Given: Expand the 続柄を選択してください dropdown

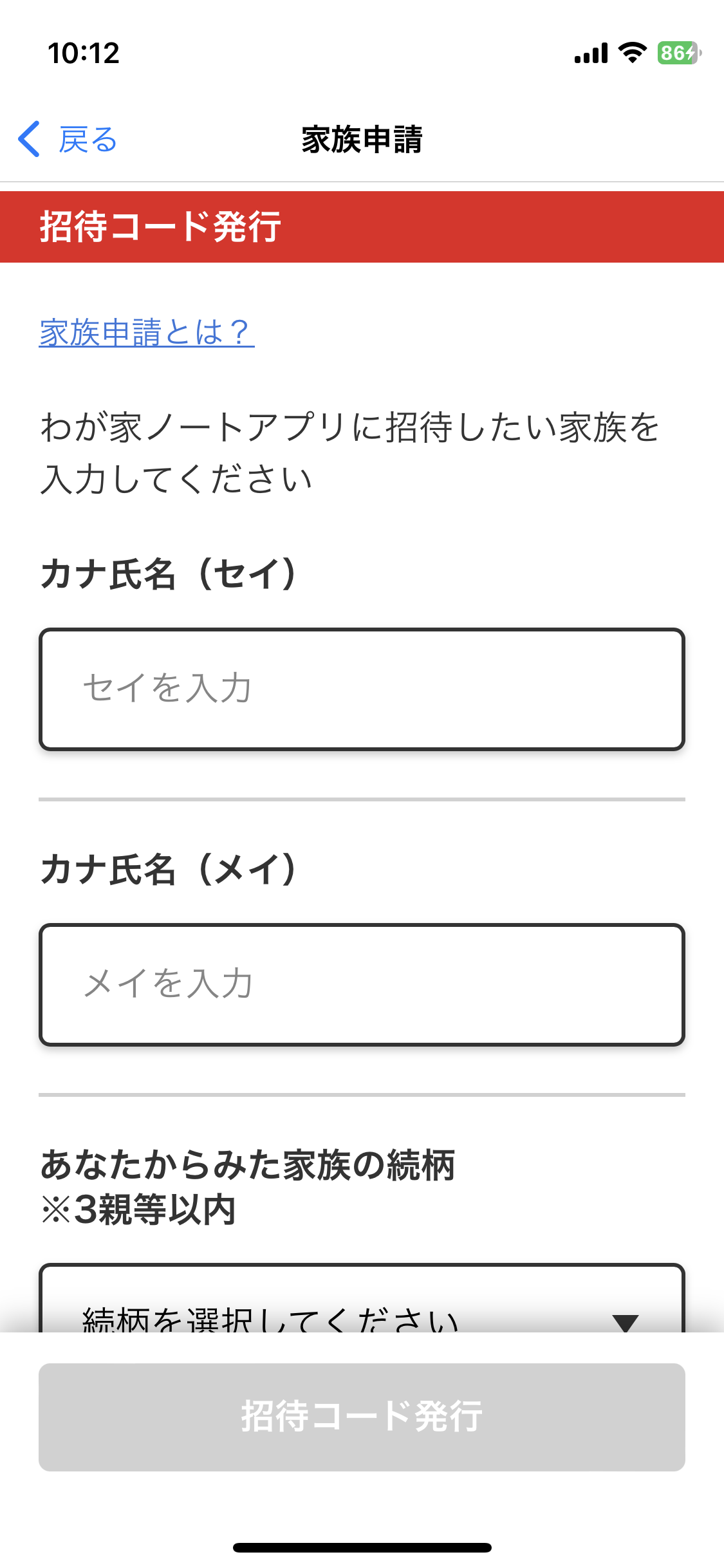Looking at the screenshot, I should click(x=362, y=1299).
